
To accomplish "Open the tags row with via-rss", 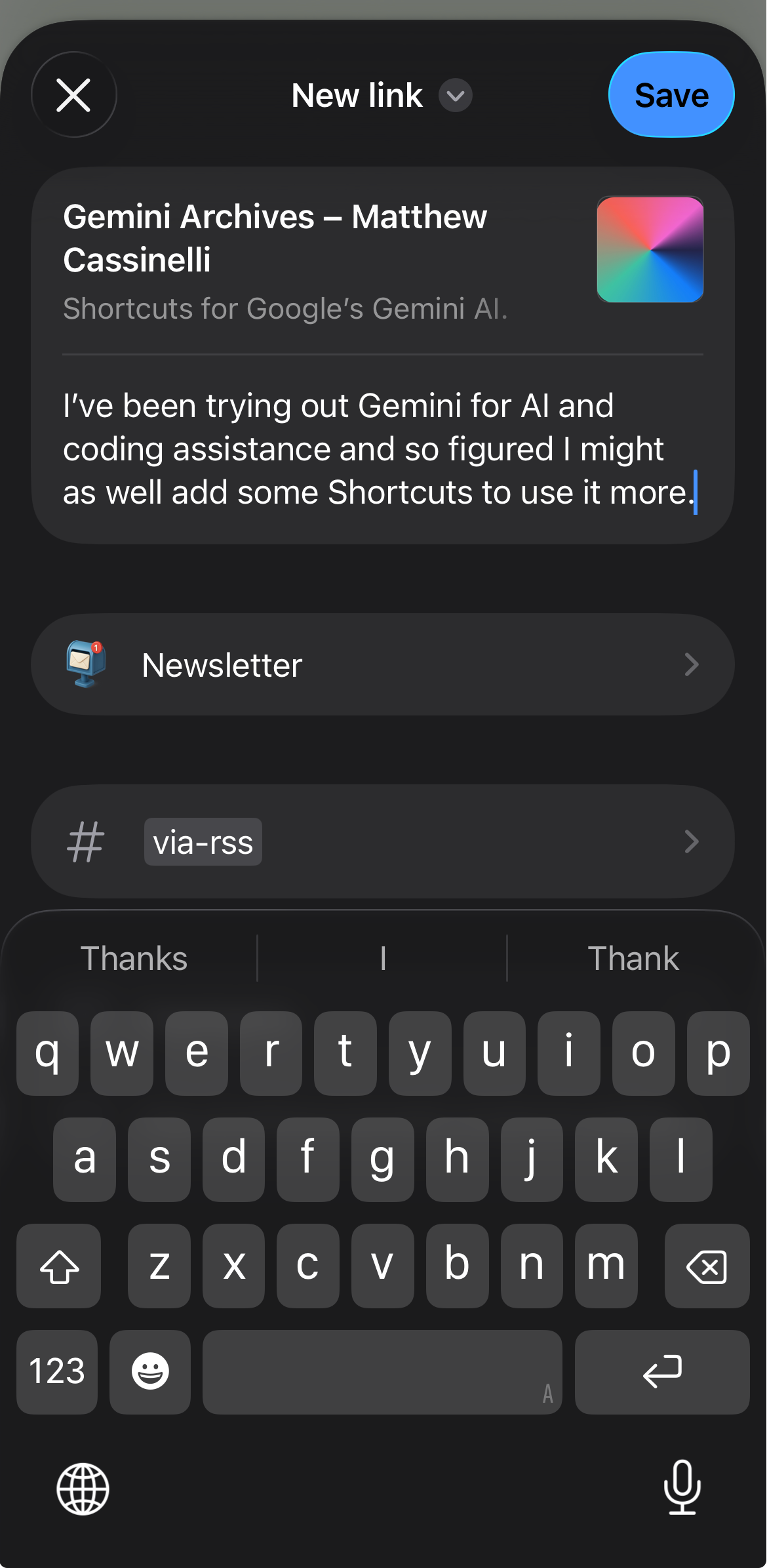I will (383, 842).
